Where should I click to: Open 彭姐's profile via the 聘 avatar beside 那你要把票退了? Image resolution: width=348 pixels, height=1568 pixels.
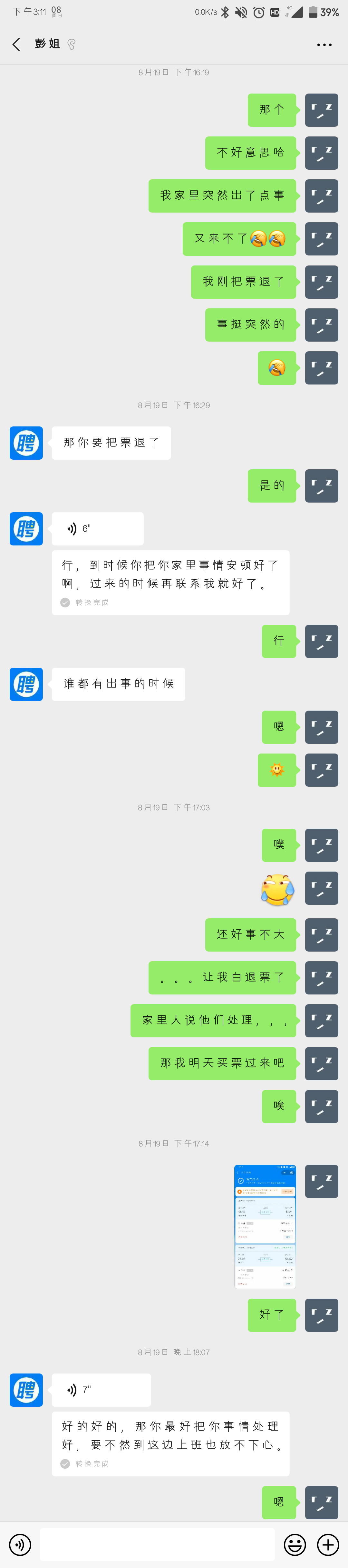coord(26,443)
